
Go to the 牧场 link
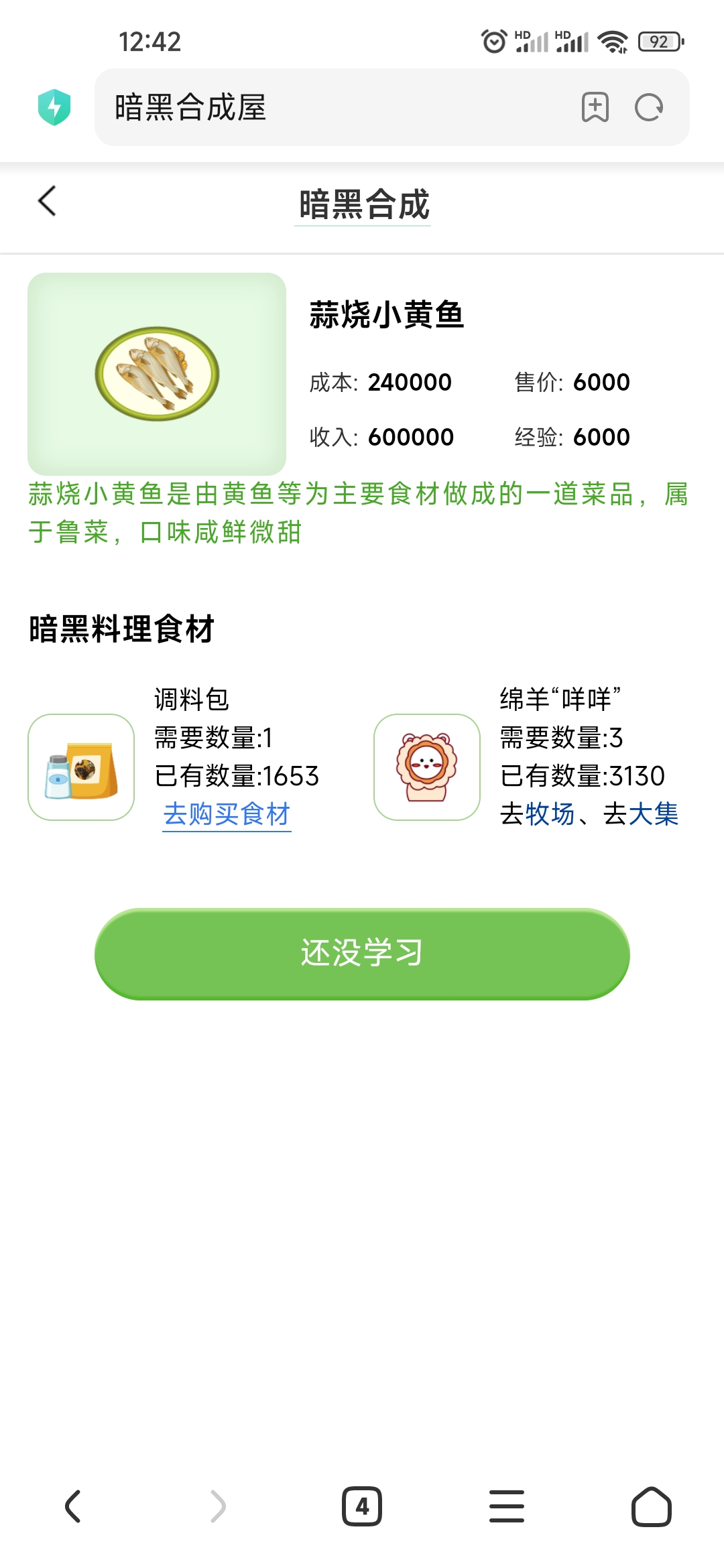pos(550,815)
